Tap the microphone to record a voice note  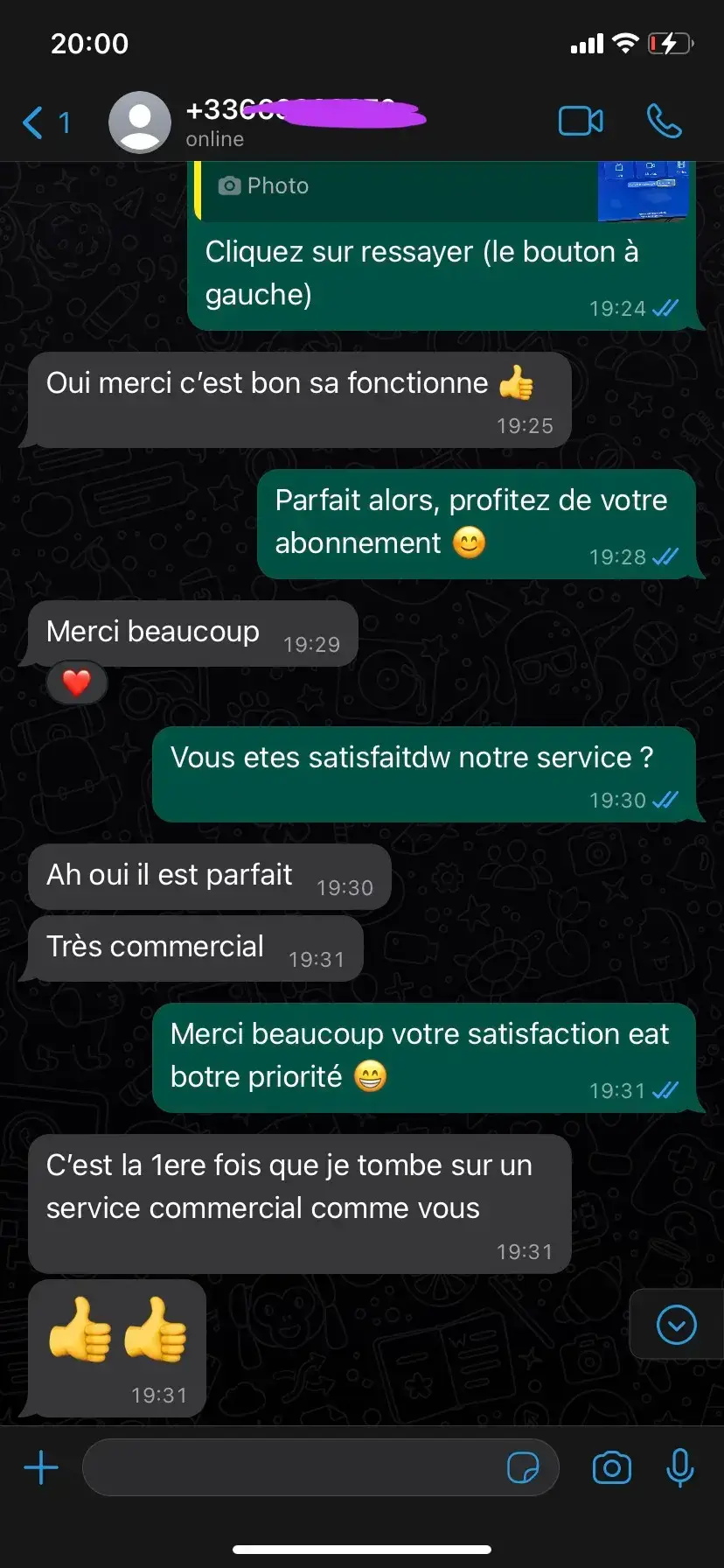pos(681,1468)
